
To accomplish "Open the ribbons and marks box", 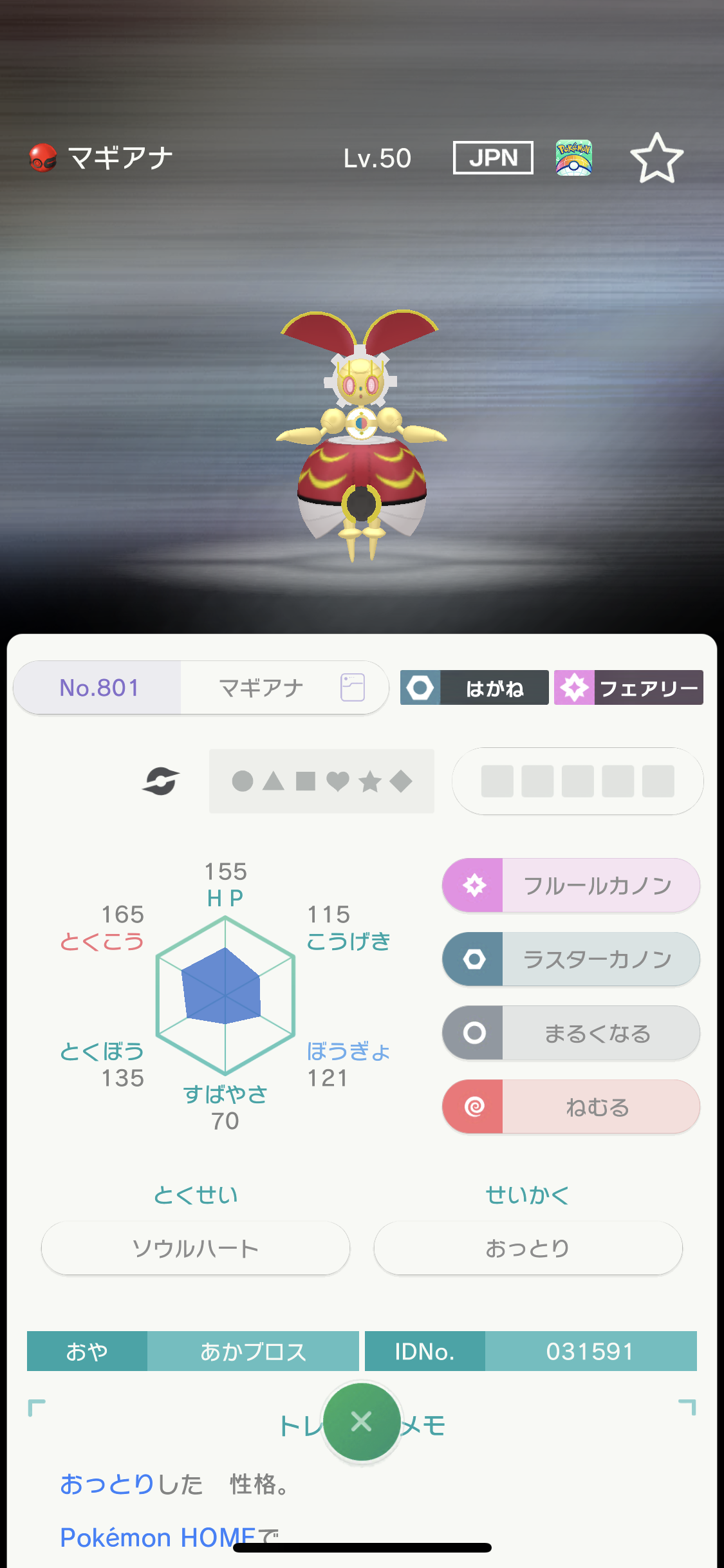I will click(x=578, y=781).
